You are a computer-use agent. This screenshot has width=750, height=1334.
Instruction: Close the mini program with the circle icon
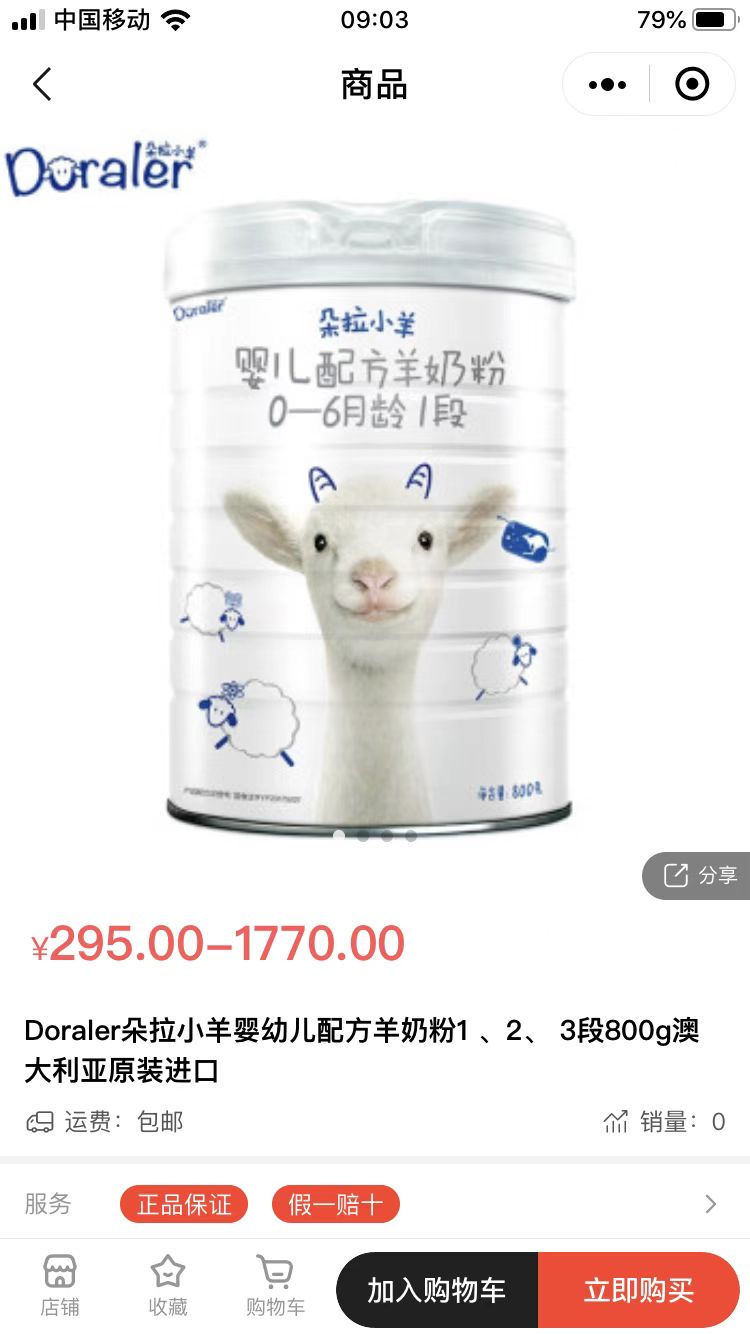click(x=692, y=85)
